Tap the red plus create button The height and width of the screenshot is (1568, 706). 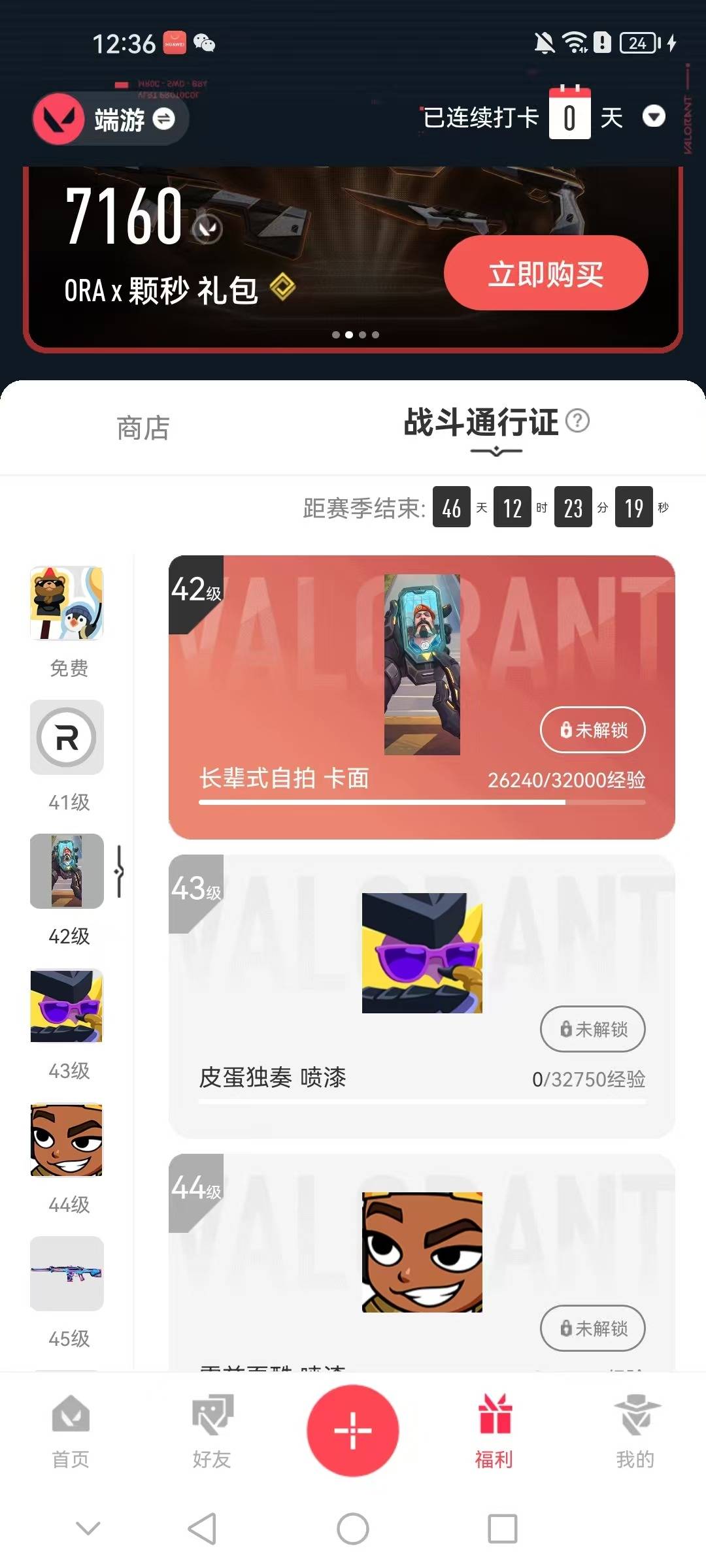point(353,1430)
